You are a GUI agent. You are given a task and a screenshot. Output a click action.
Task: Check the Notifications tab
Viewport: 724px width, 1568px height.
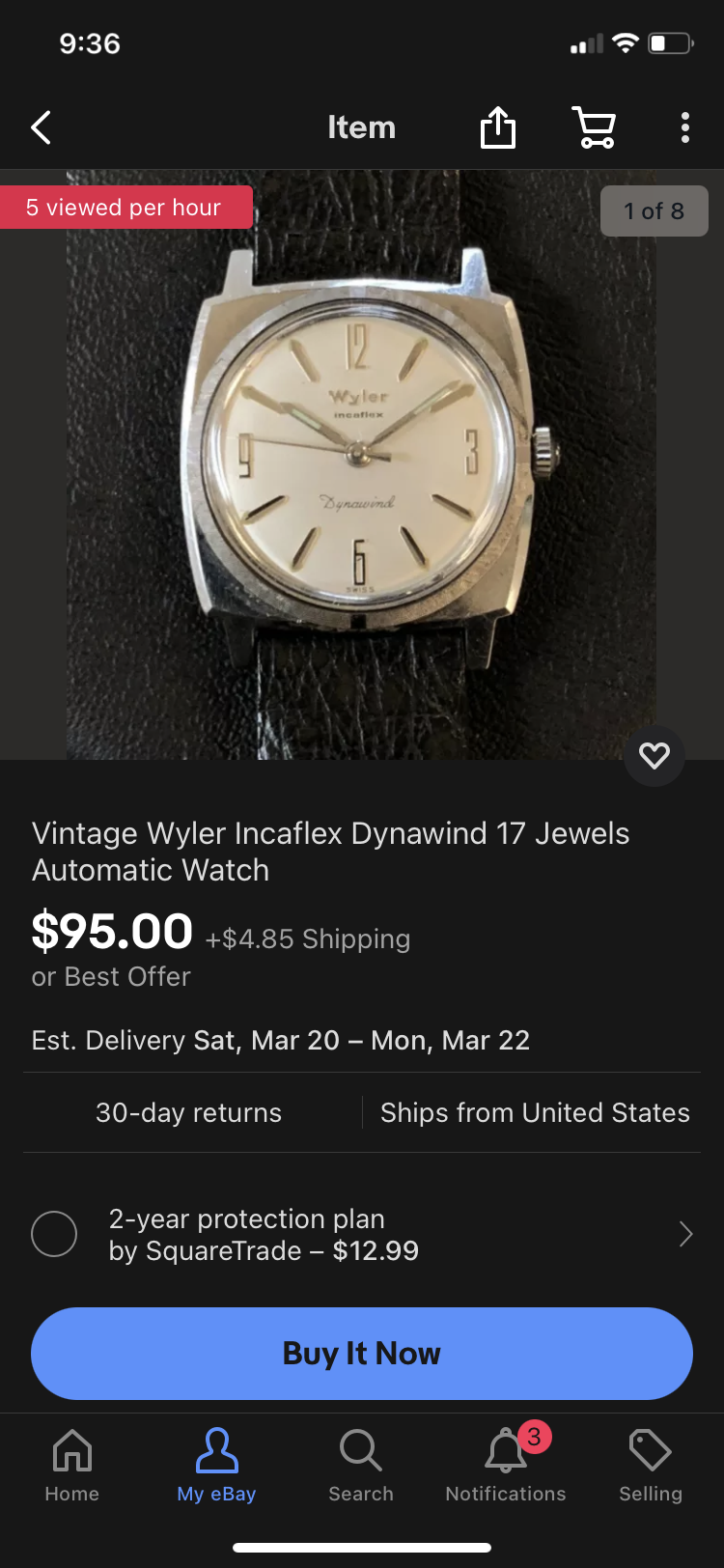tap(506, 1466)
